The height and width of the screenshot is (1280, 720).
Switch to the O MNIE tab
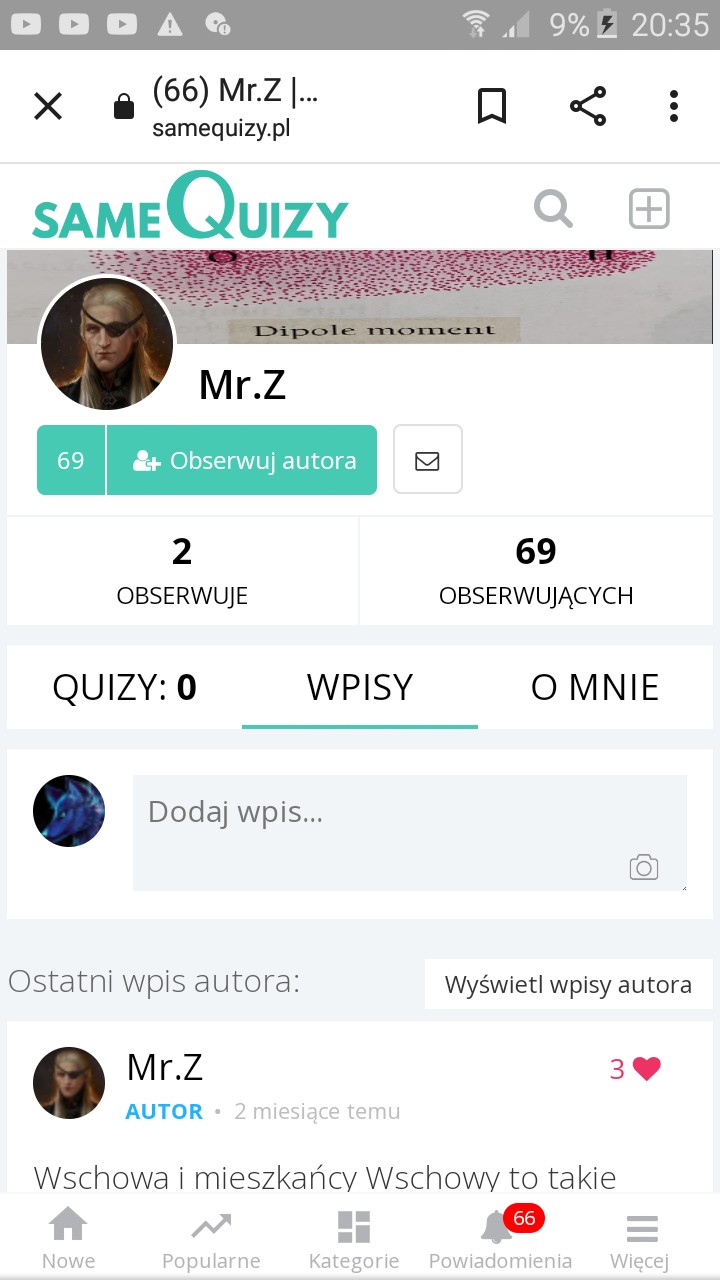(595, 687)
